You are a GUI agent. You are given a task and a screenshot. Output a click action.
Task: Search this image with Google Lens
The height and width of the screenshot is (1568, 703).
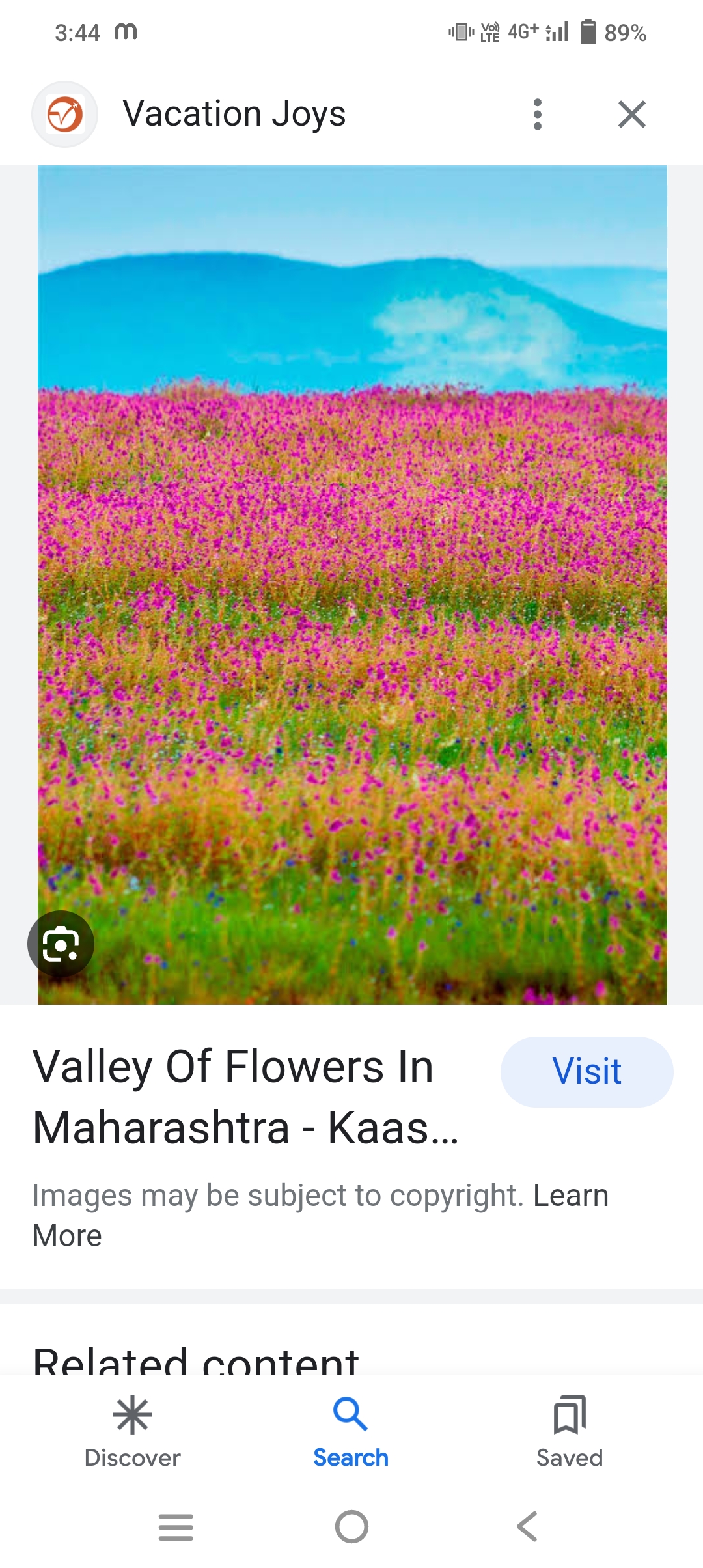coord(61,944)
